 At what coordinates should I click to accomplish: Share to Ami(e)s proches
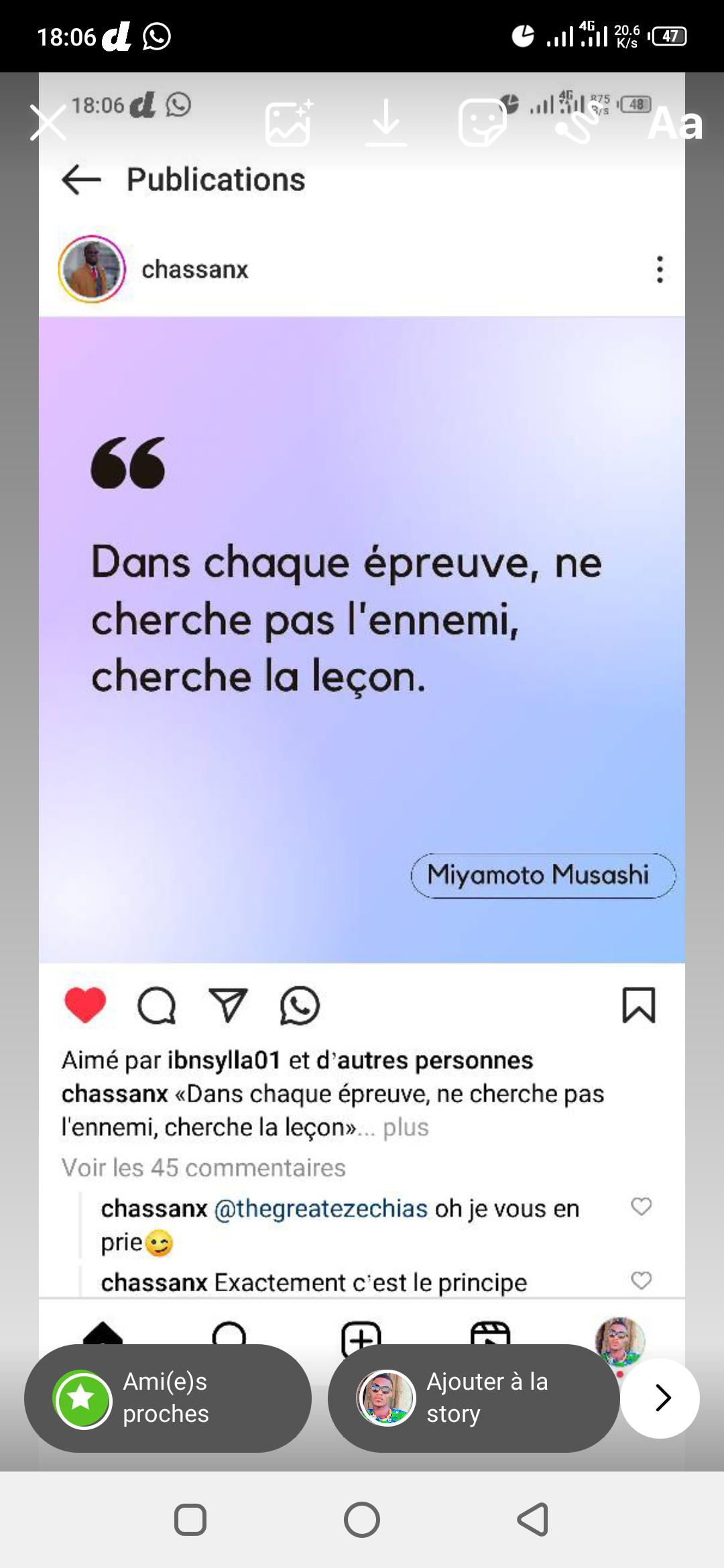[x=168, y=1398]
